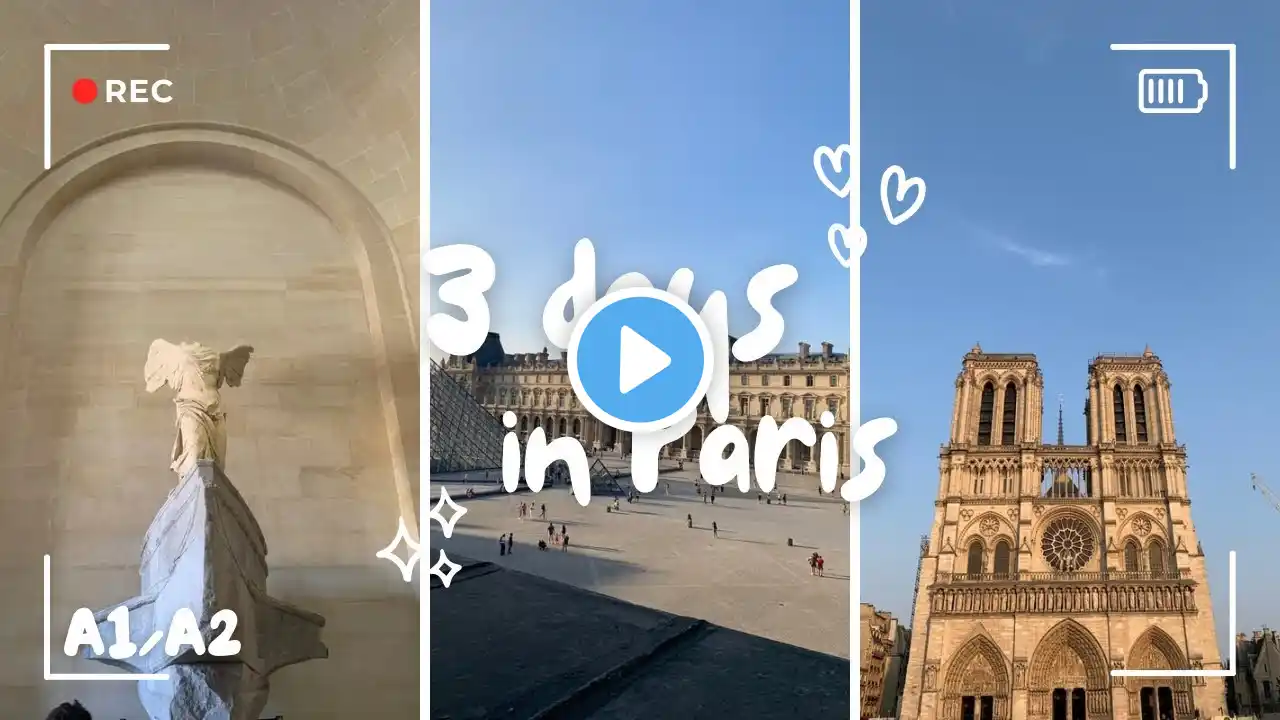Play the 3 days in Paris video
The height and width of the screenshot is (720, 1280).
point(640,360)
